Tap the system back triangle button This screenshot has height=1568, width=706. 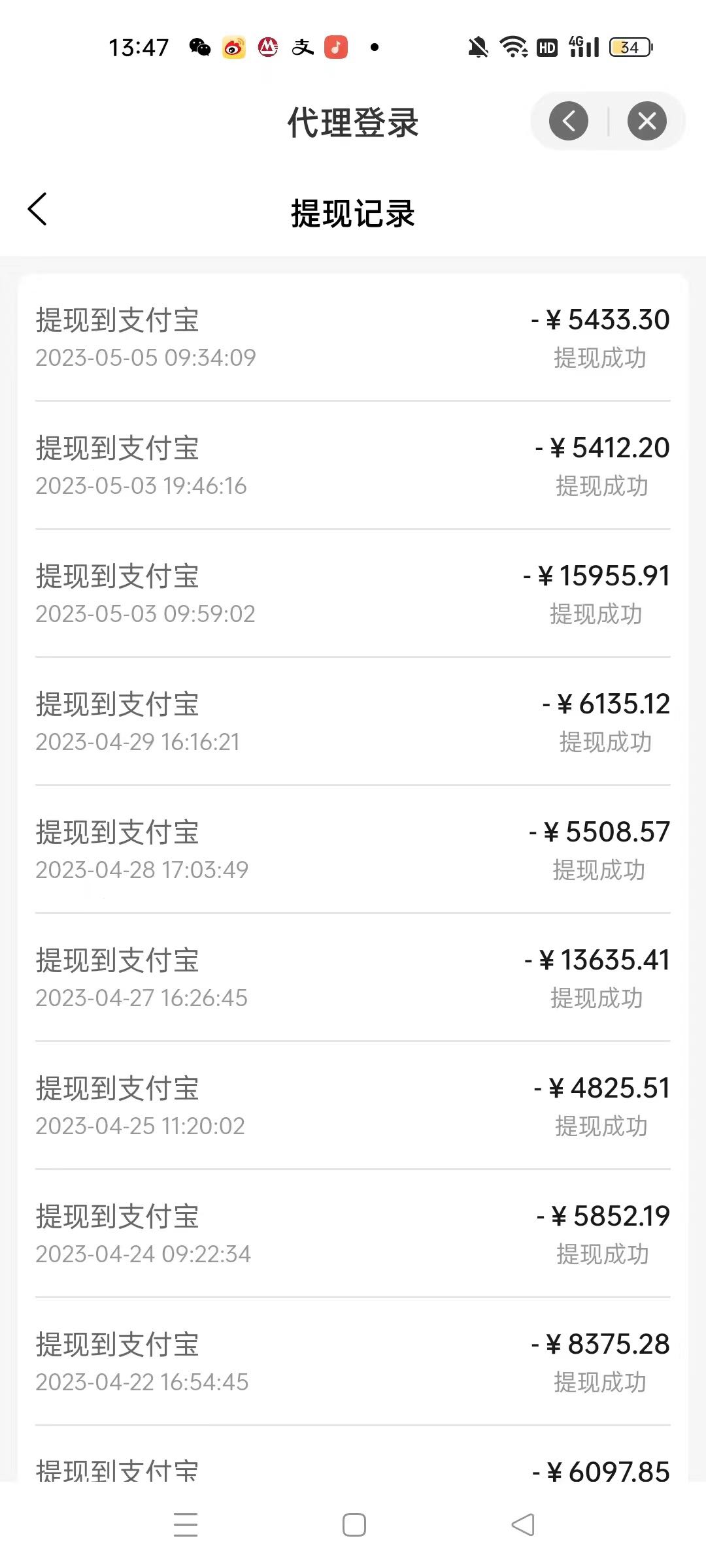pyautogui.click(x=523, y=1524)
